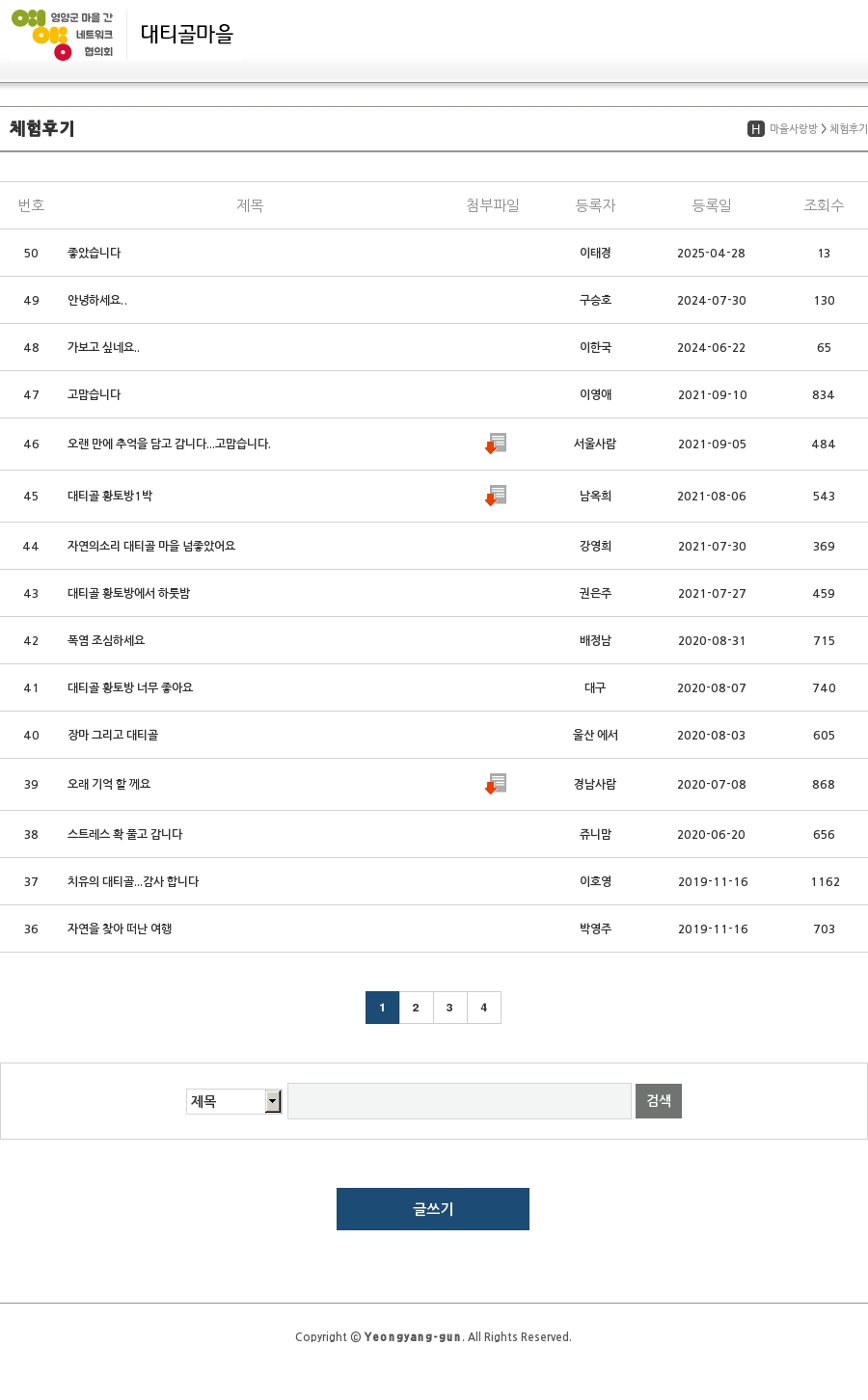Write a new post with 글쓰기
The height and width of the screenshot is (1400, 868).
point(433,1209)
